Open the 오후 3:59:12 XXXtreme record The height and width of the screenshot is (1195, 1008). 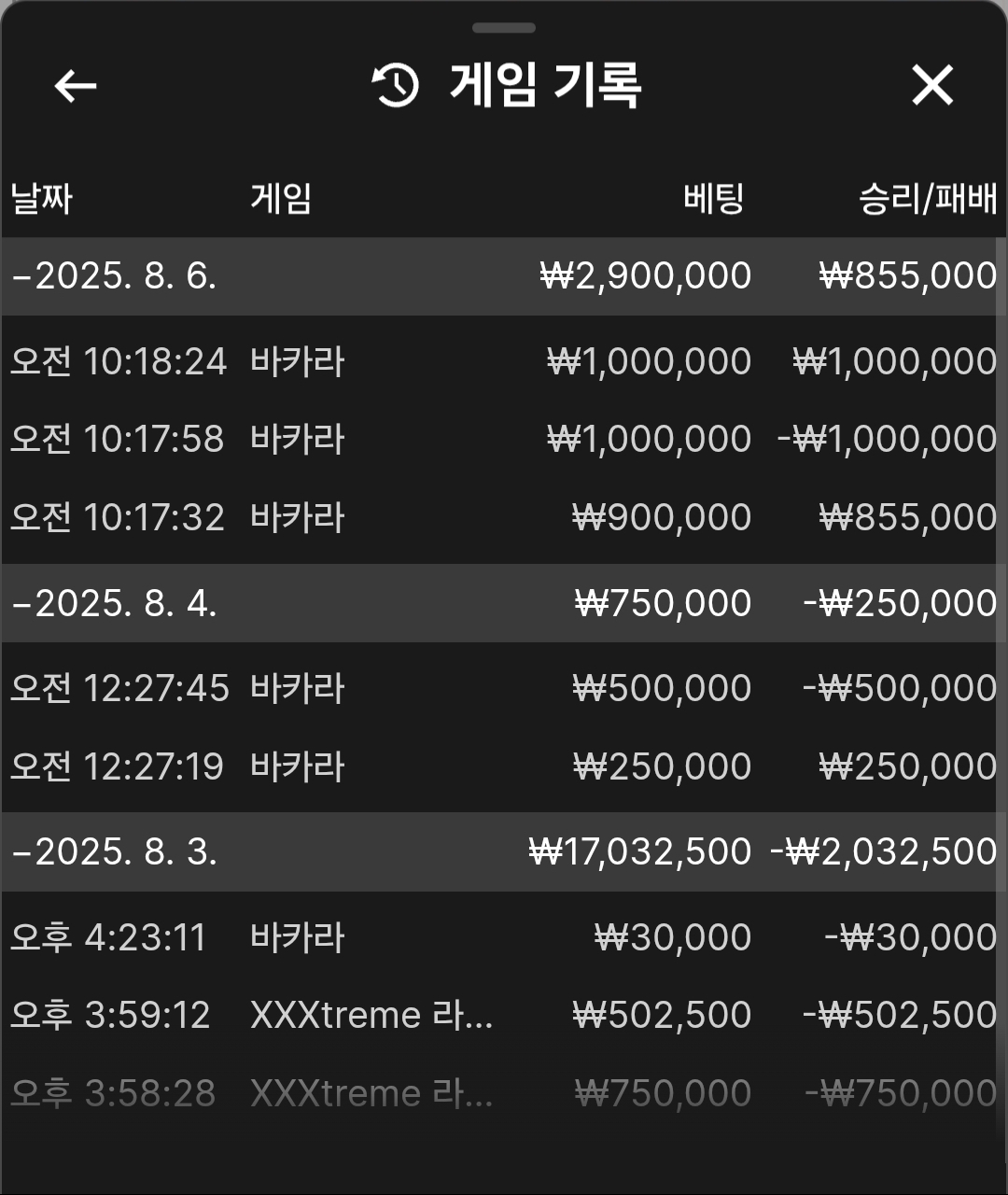pos(502,1015)
